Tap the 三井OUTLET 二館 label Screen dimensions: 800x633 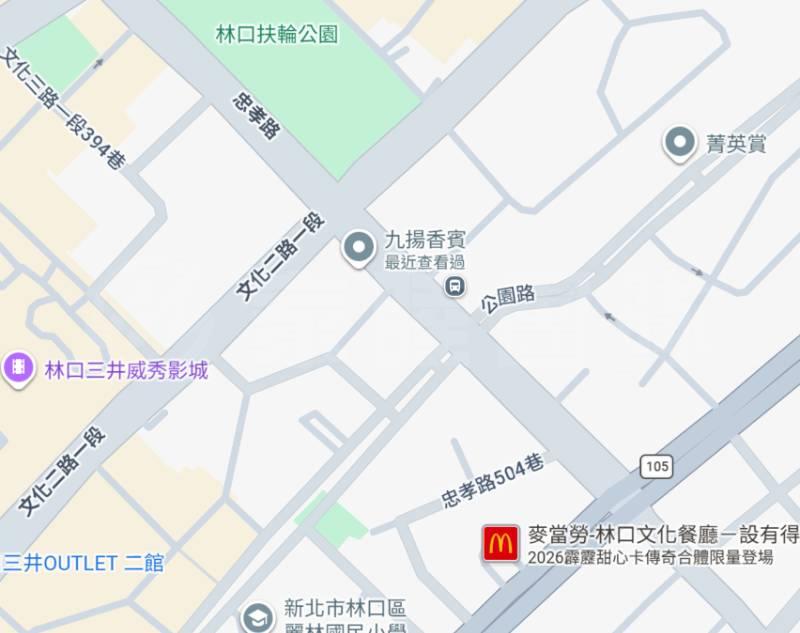84,562
